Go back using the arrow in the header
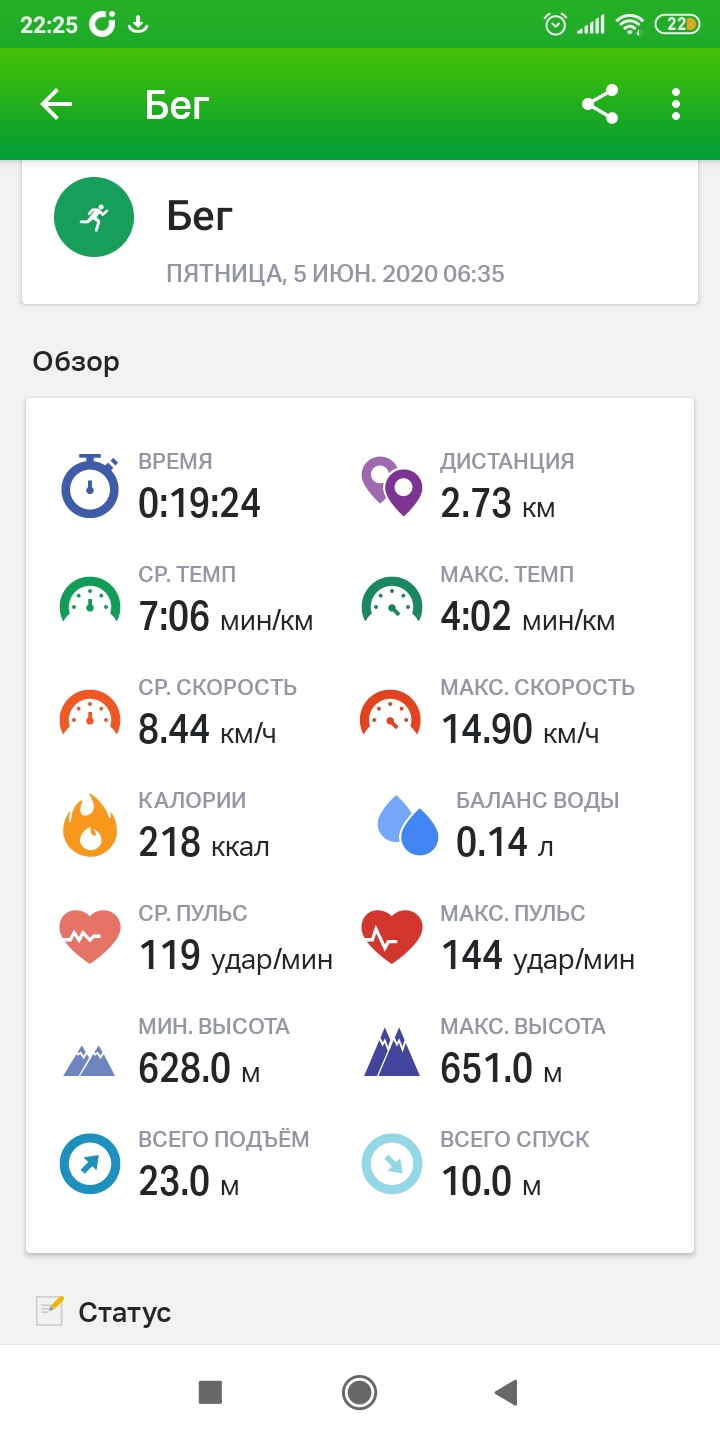The width and height of the screenshot is (720, 1440). pyautogui.click(x=56, y=103)
